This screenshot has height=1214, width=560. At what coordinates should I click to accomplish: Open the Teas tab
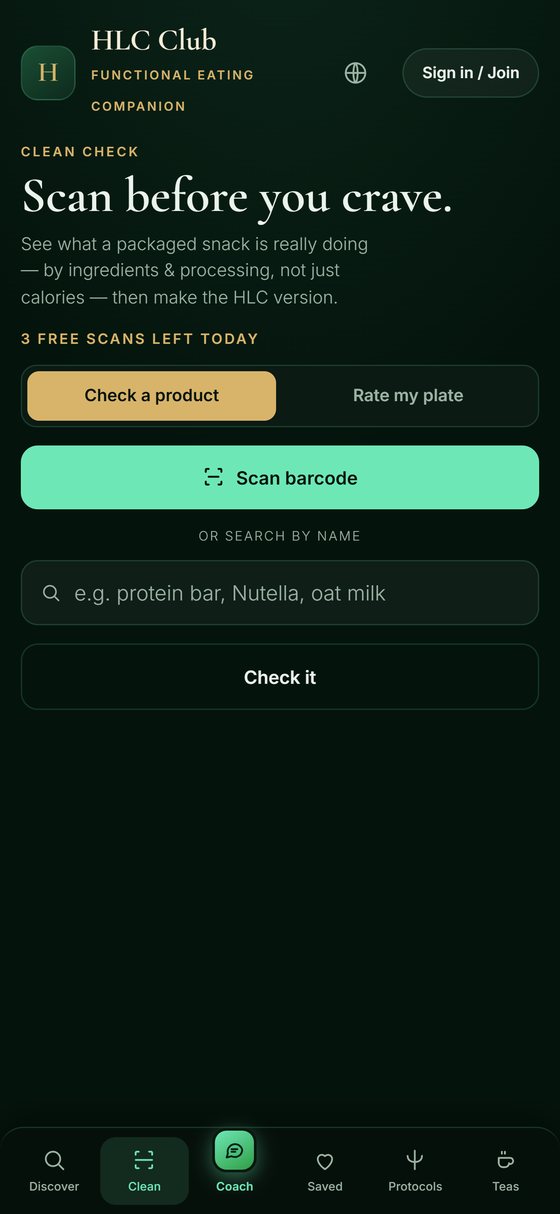point(506,1171)
